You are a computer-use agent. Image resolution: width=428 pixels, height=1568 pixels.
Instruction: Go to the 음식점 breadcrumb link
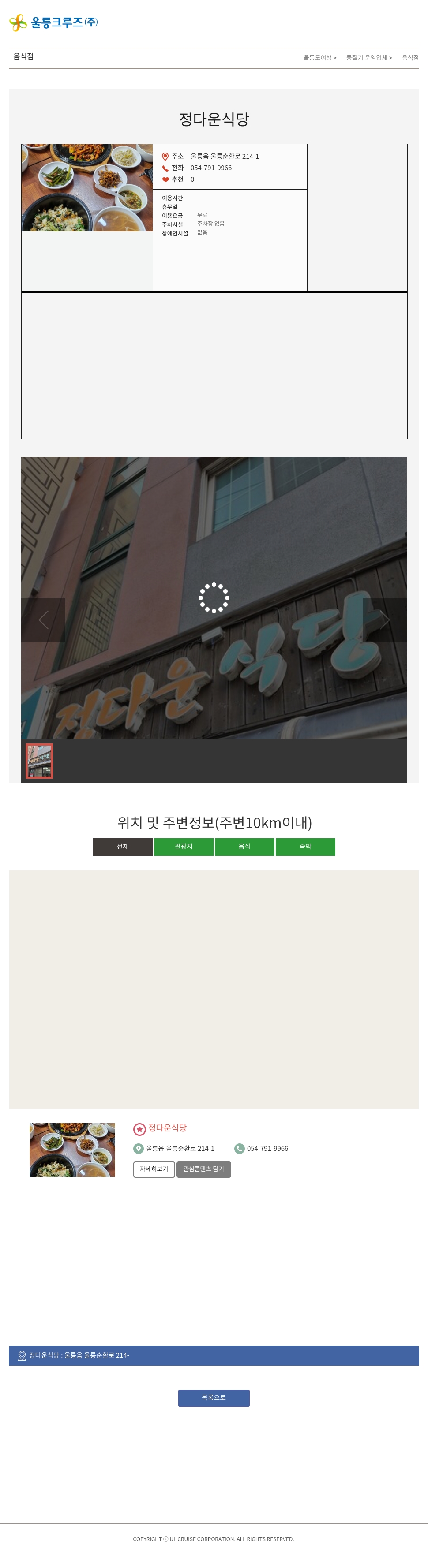pyautogui.click(x=410, y=58)
